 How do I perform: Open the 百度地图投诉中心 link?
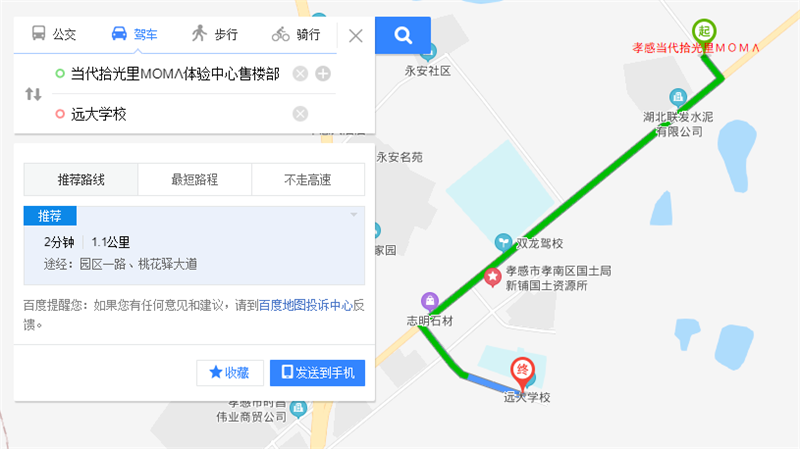305,306
